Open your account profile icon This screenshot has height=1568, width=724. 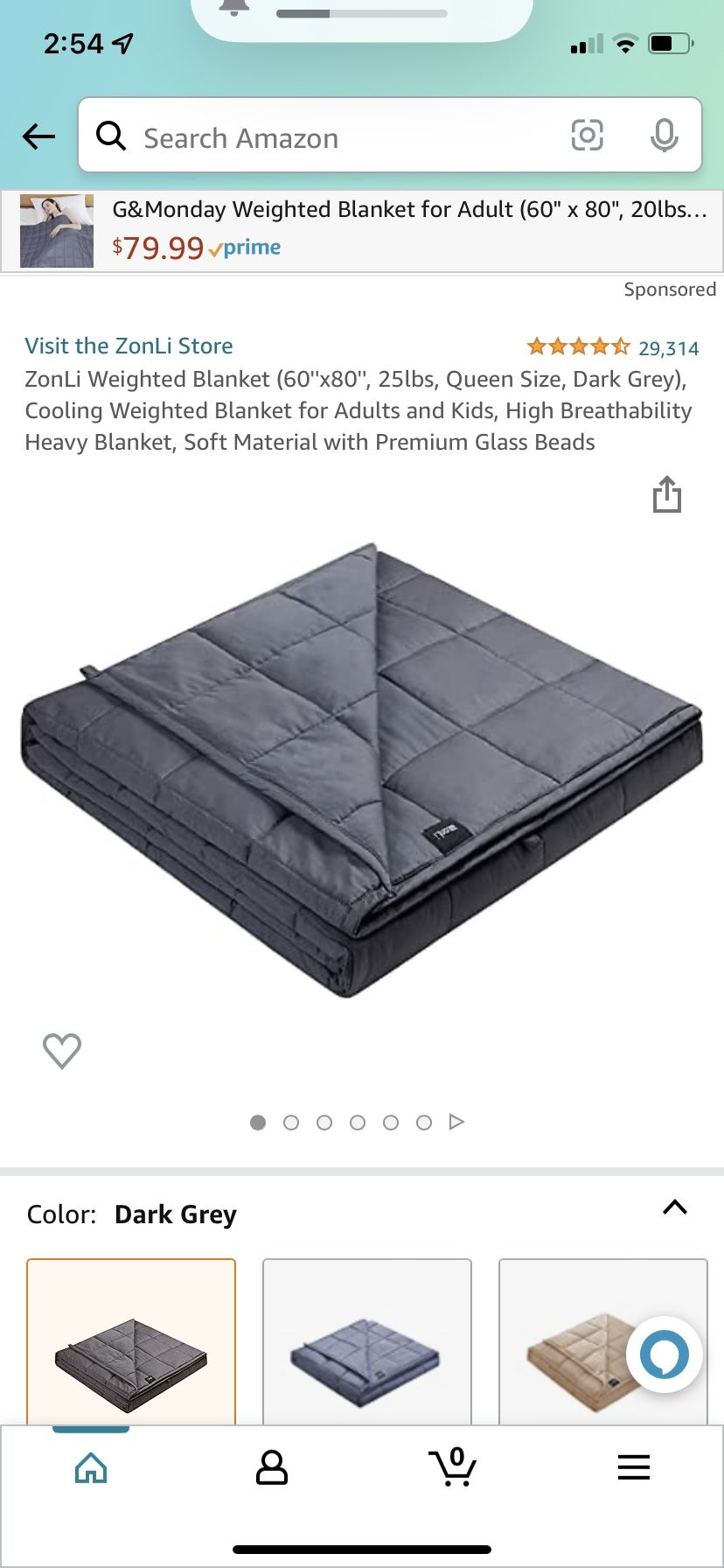pos(271,1468)
